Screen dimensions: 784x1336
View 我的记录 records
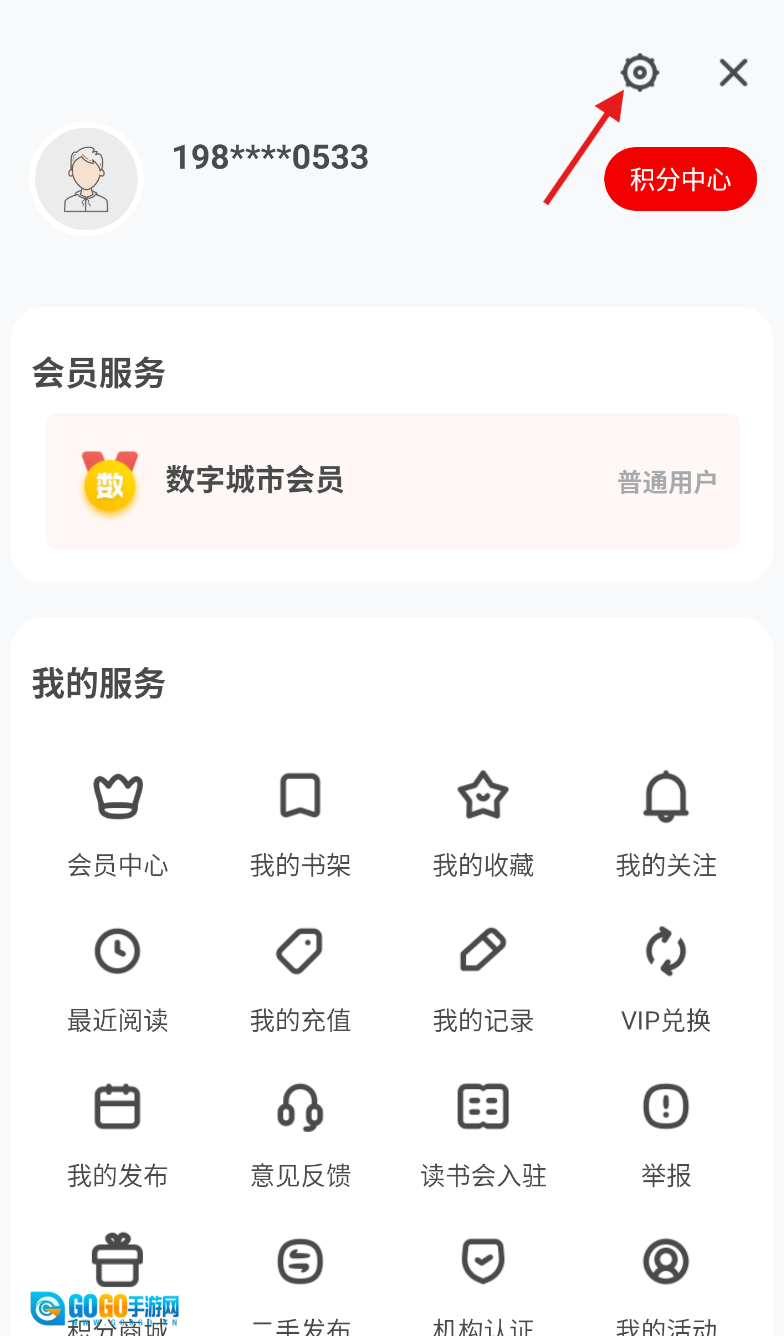coord(483,977)
